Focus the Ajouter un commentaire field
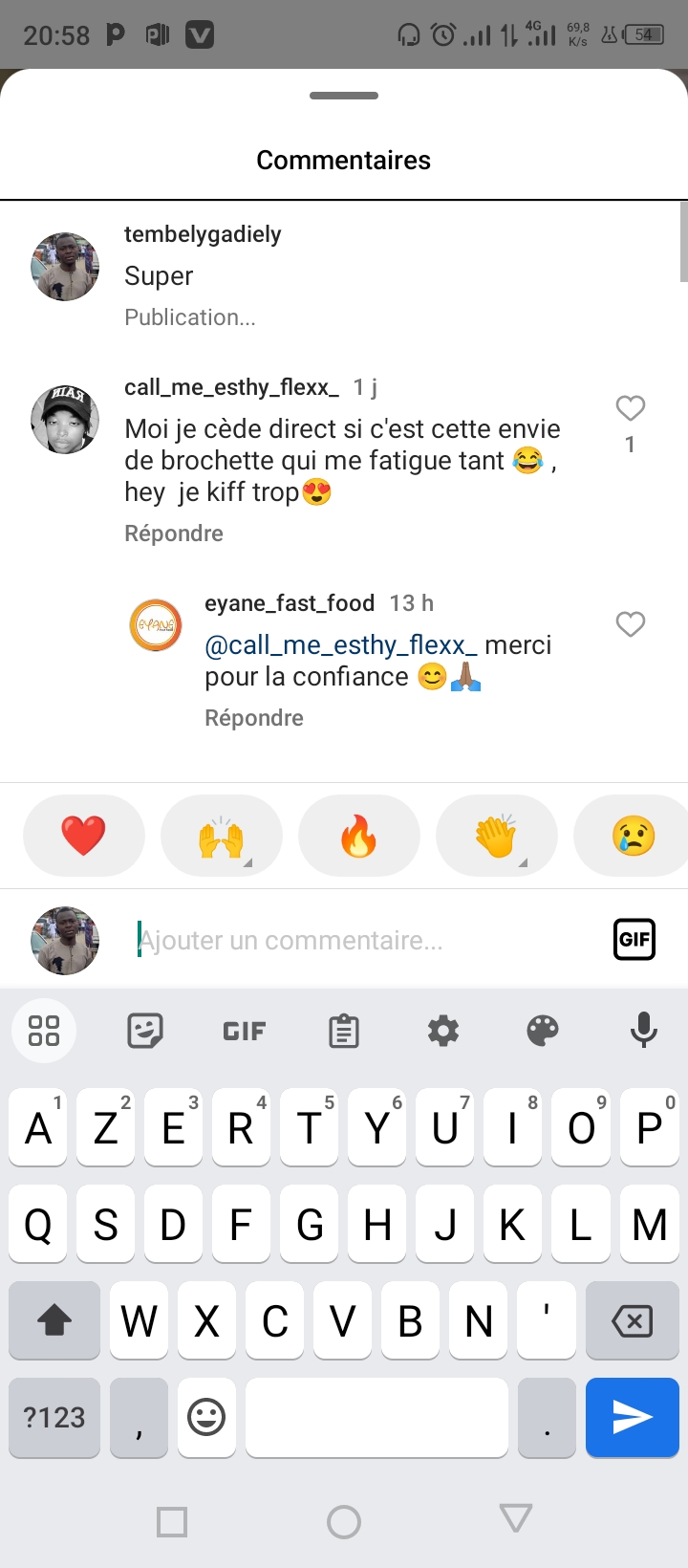Image resolution: width=688 pixels, height=1568 pixels. 363,941
